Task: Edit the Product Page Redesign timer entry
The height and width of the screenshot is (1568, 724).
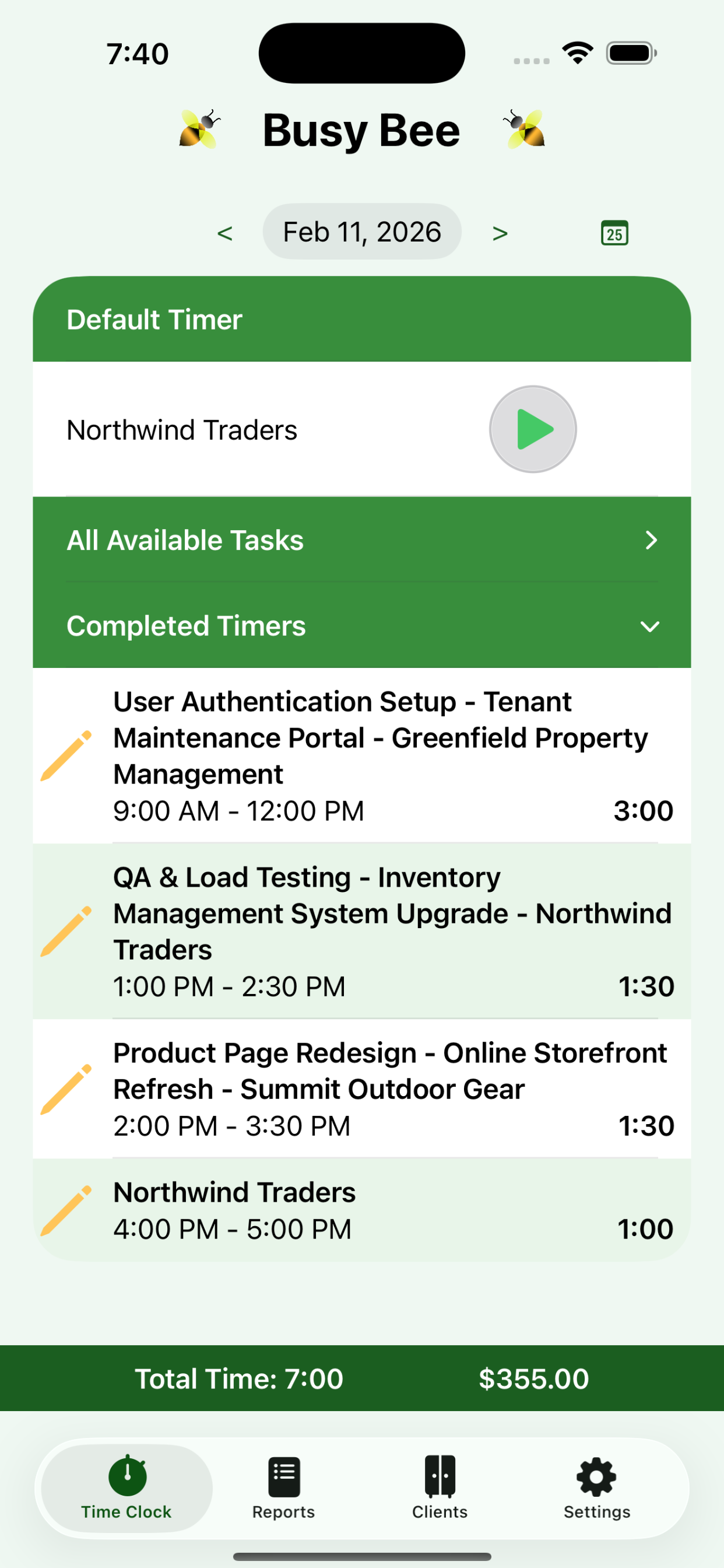Action: [66, 1090]
